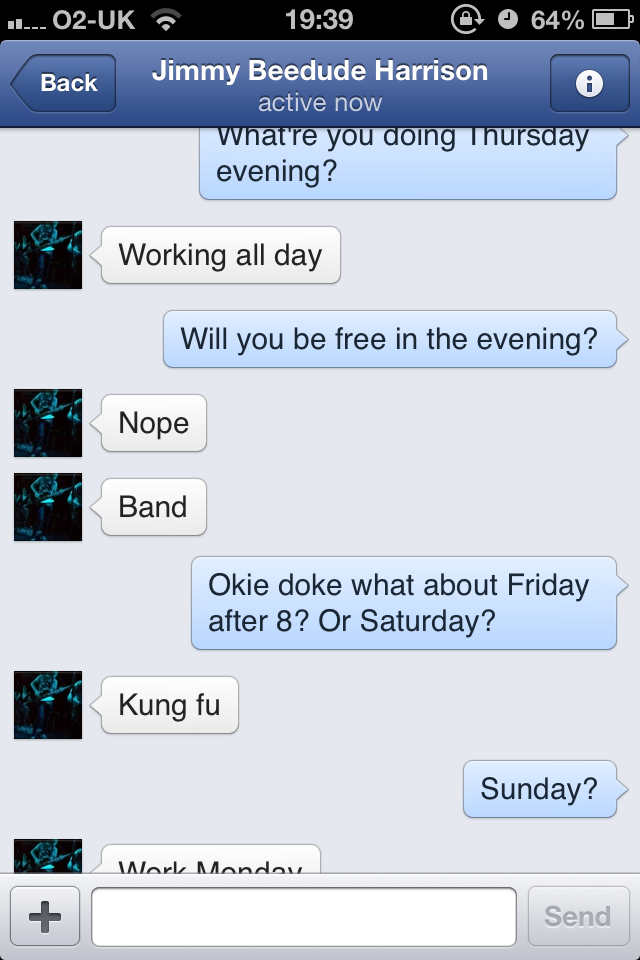Tap the plus attachment button
This screenshot has height=960, width=640.
pyautogui.click(x=45, y=916)
